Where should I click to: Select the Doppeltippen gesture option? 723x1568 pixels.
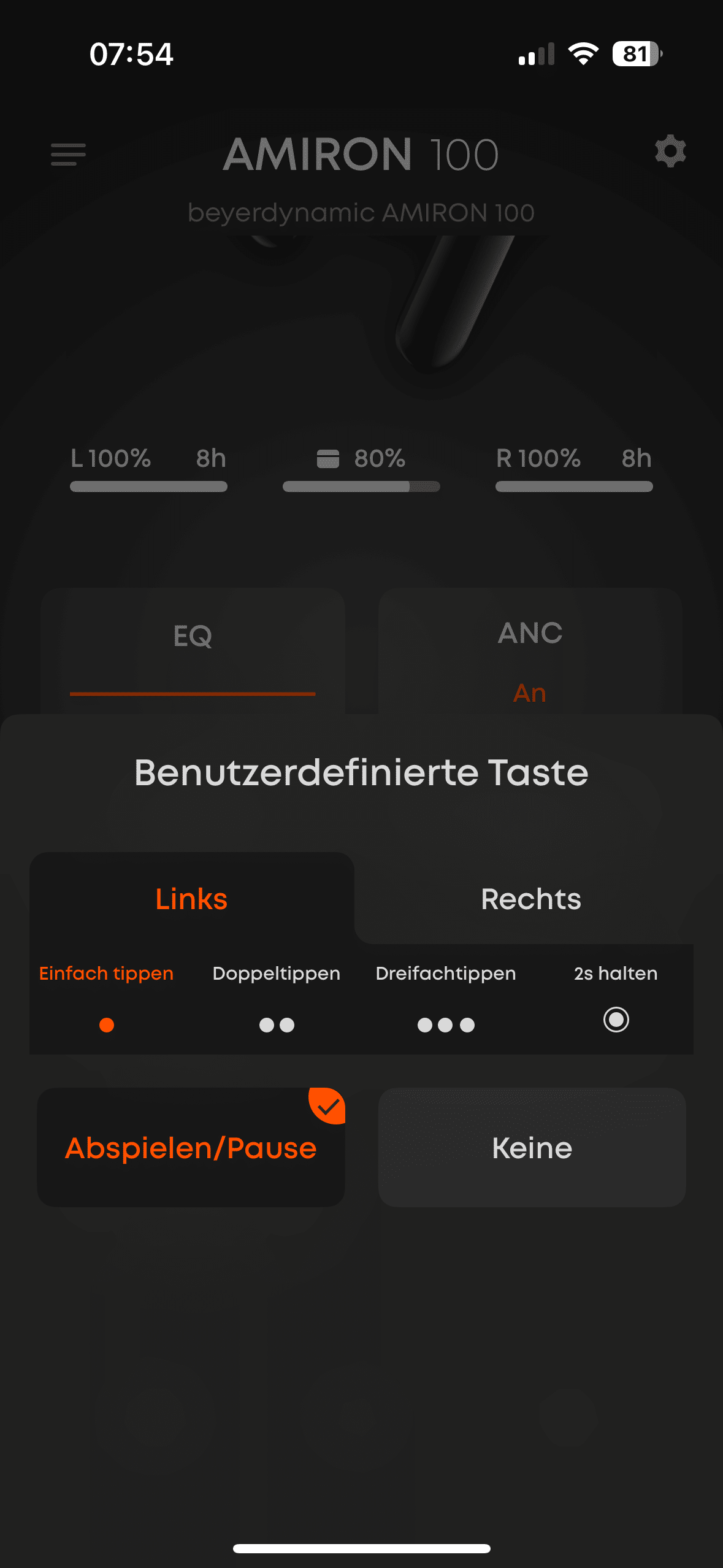(x=277, y=997)
